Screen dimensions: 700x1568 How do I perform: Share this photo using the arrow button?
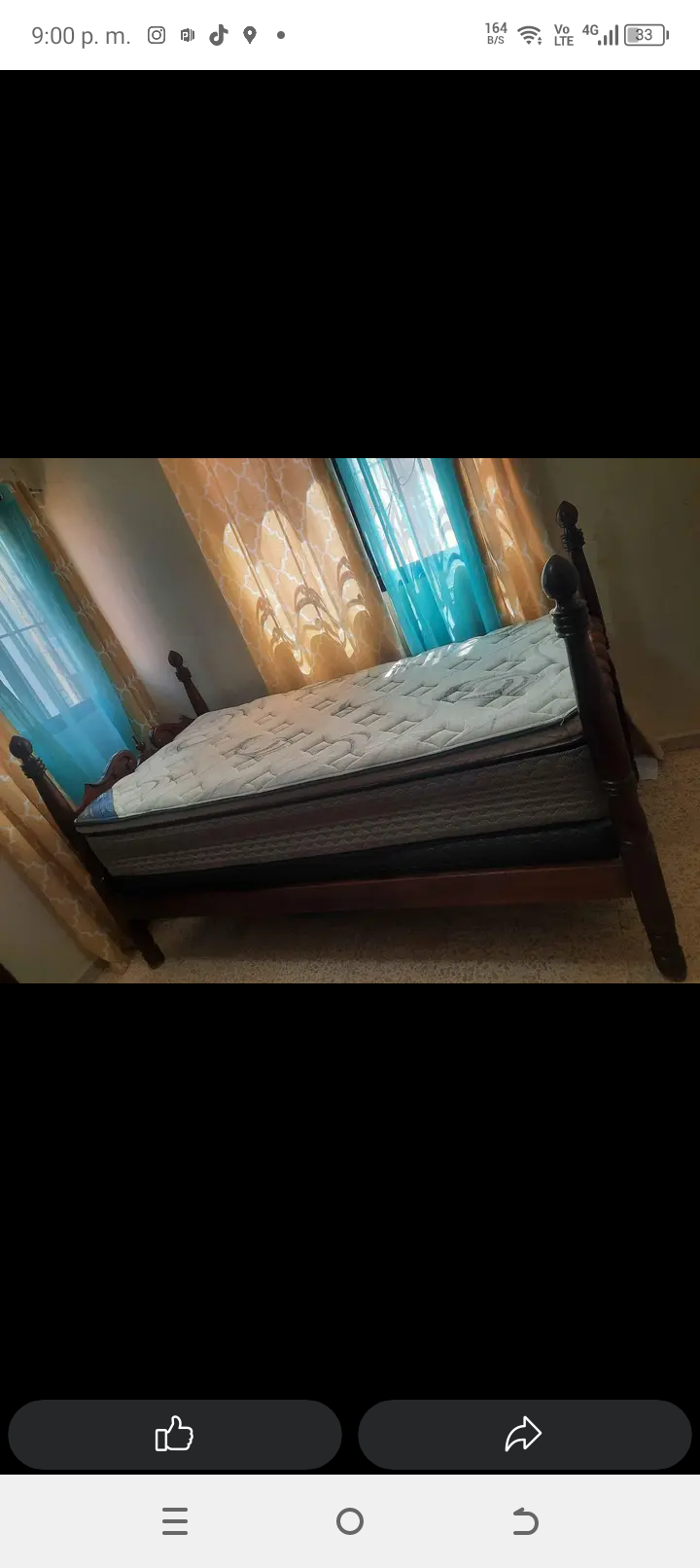(525, 1434)
